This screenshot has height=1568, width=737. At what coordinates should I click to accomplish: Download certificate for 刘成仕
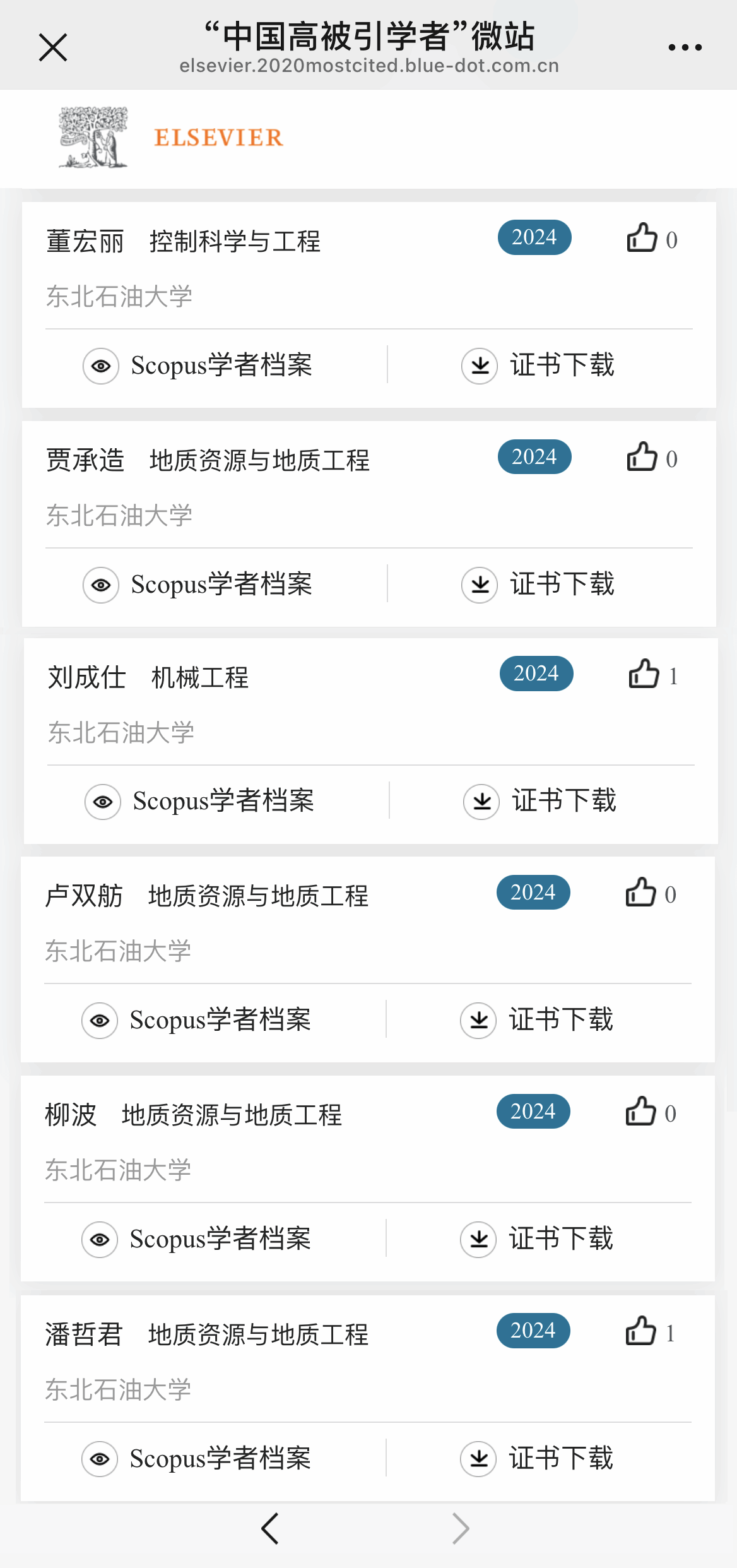540,802
